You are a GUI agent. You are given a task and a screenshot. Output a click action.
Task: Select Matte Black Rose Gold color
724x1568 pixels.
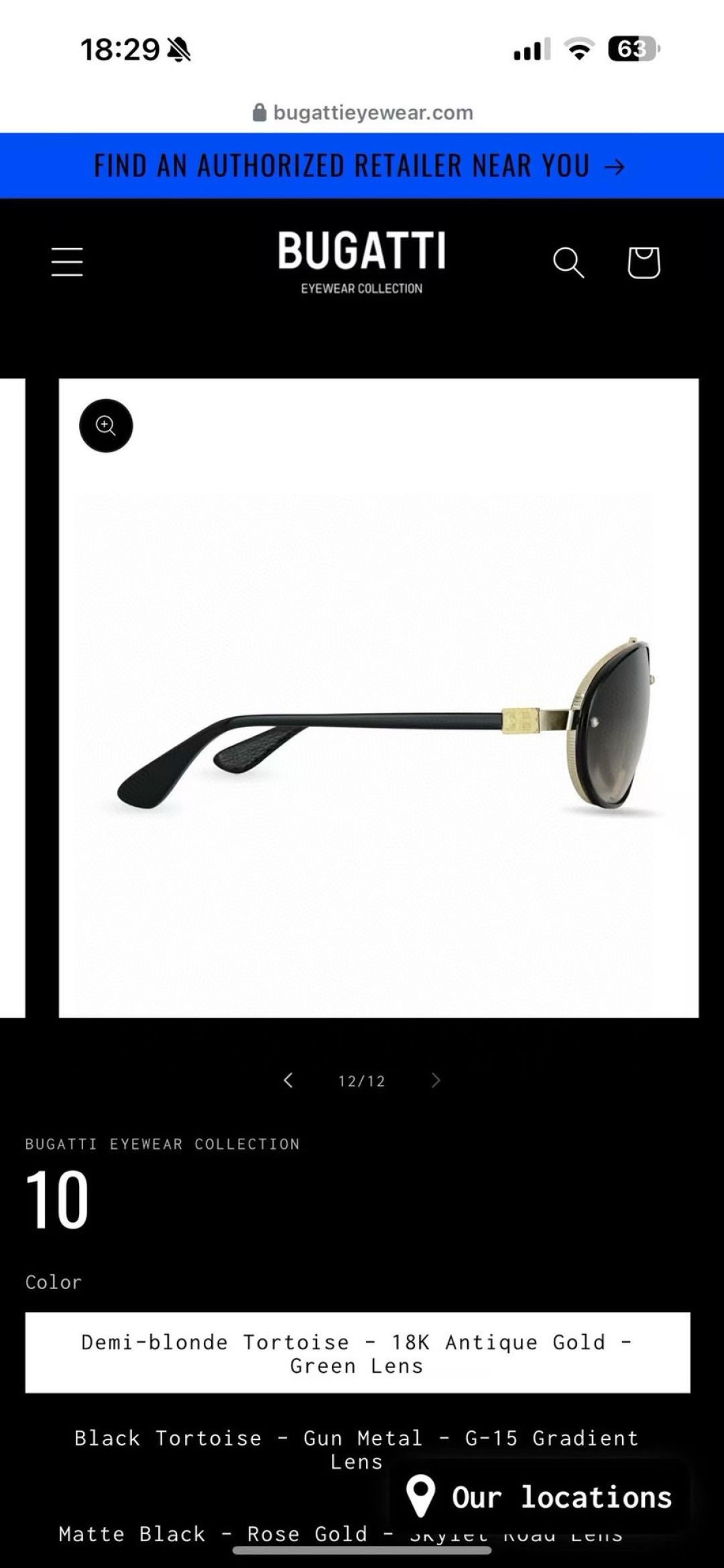point(215,1534)
